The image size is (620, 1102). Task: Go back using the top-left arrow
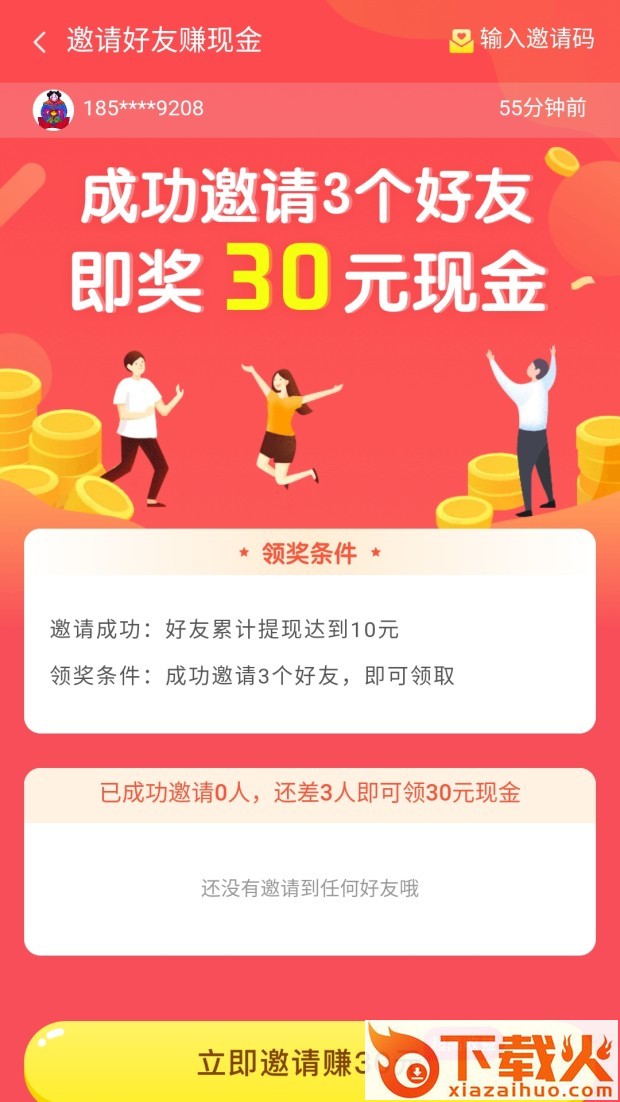coord(39,42)
